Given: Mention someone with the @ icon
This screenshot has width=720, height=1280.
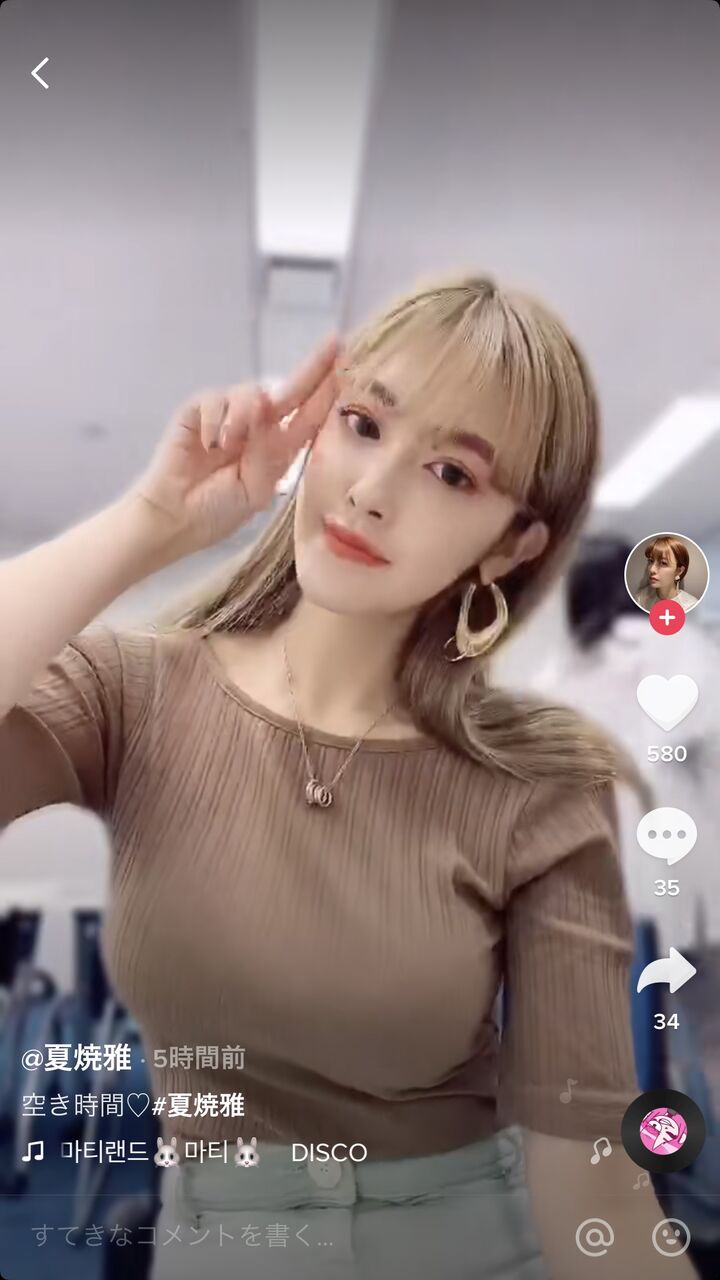Looking at the screenshot, I should click(594, 1237).
